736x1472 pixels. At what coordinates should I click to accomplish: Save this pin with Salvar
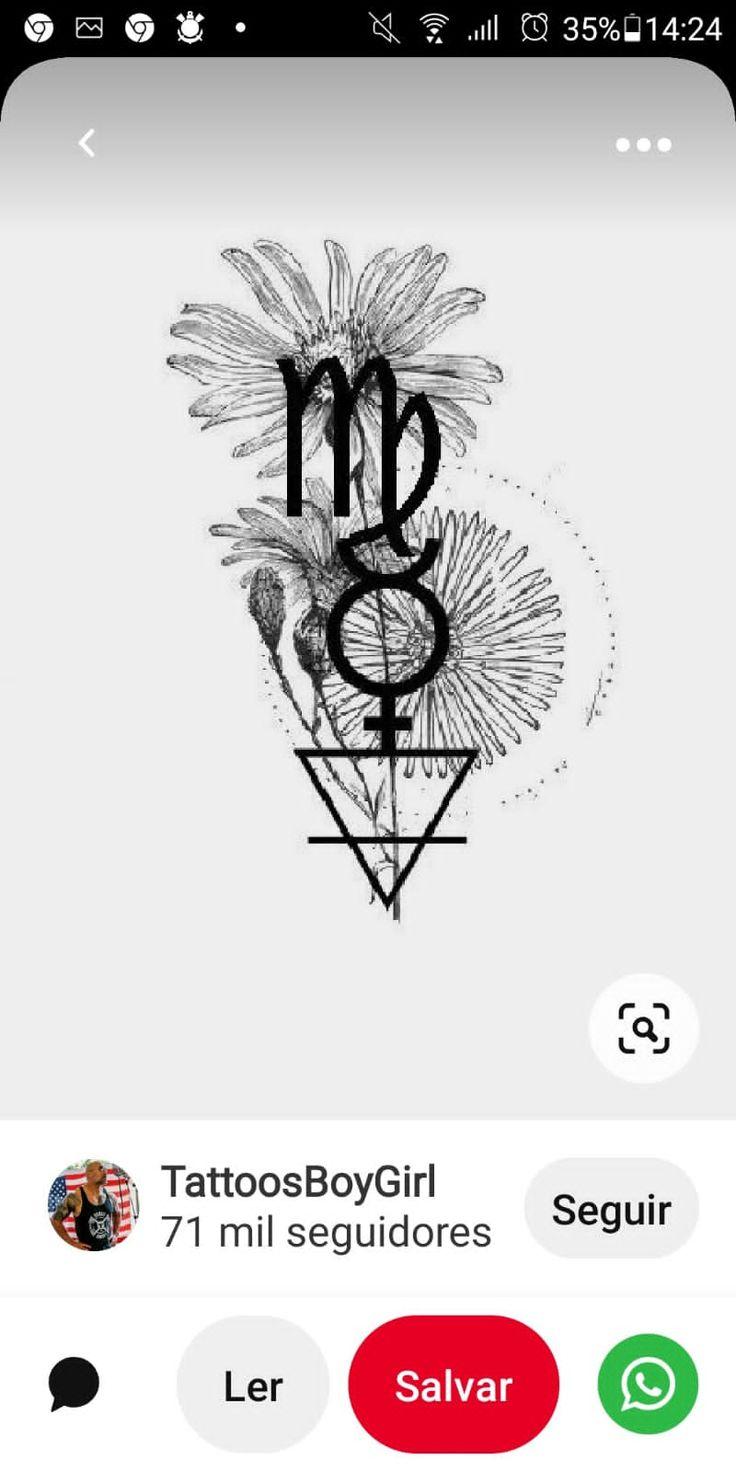(x=453, y=1385)
